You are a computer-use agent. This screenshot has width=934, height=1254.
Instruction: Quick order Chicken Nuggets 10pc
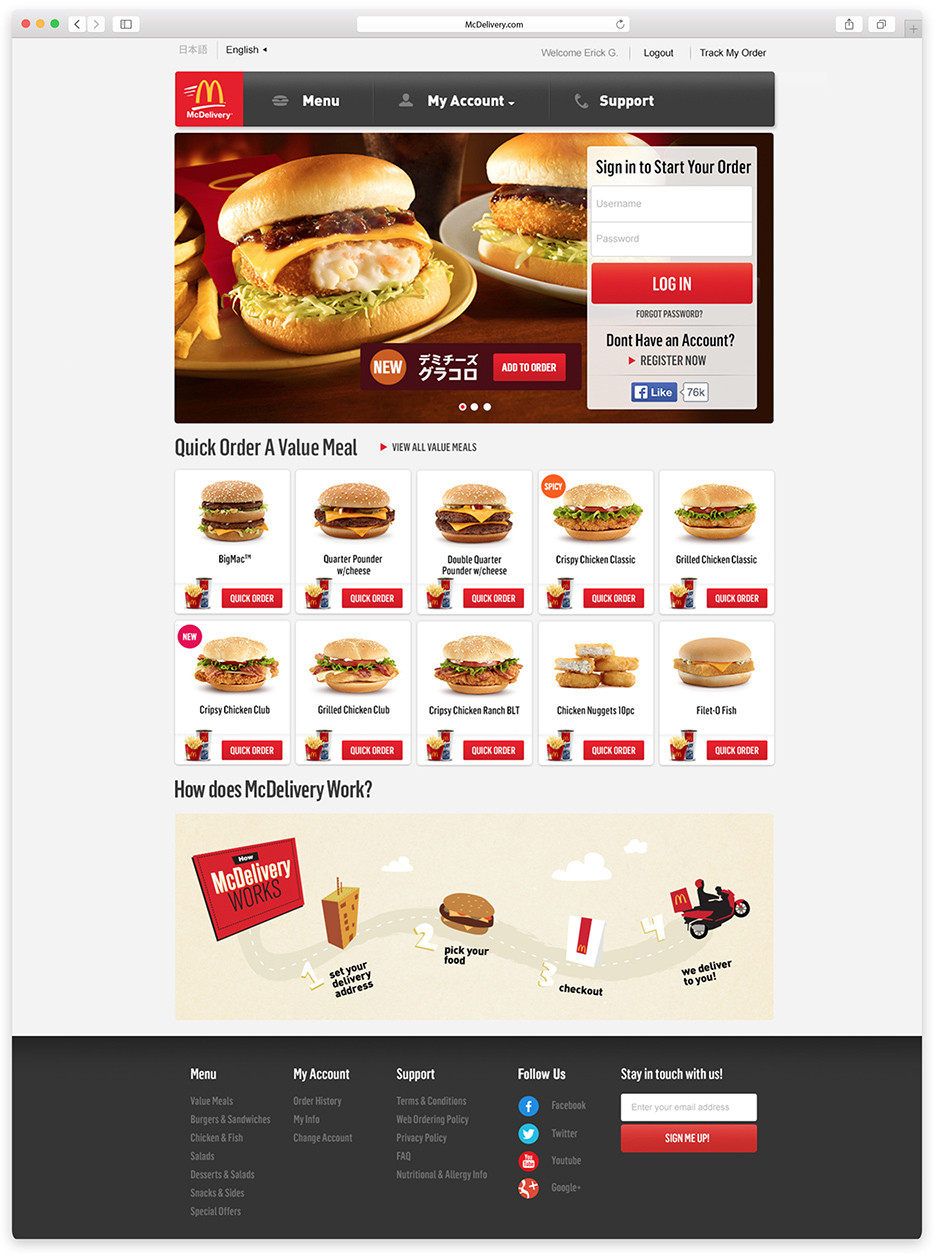tap(613, 750)
